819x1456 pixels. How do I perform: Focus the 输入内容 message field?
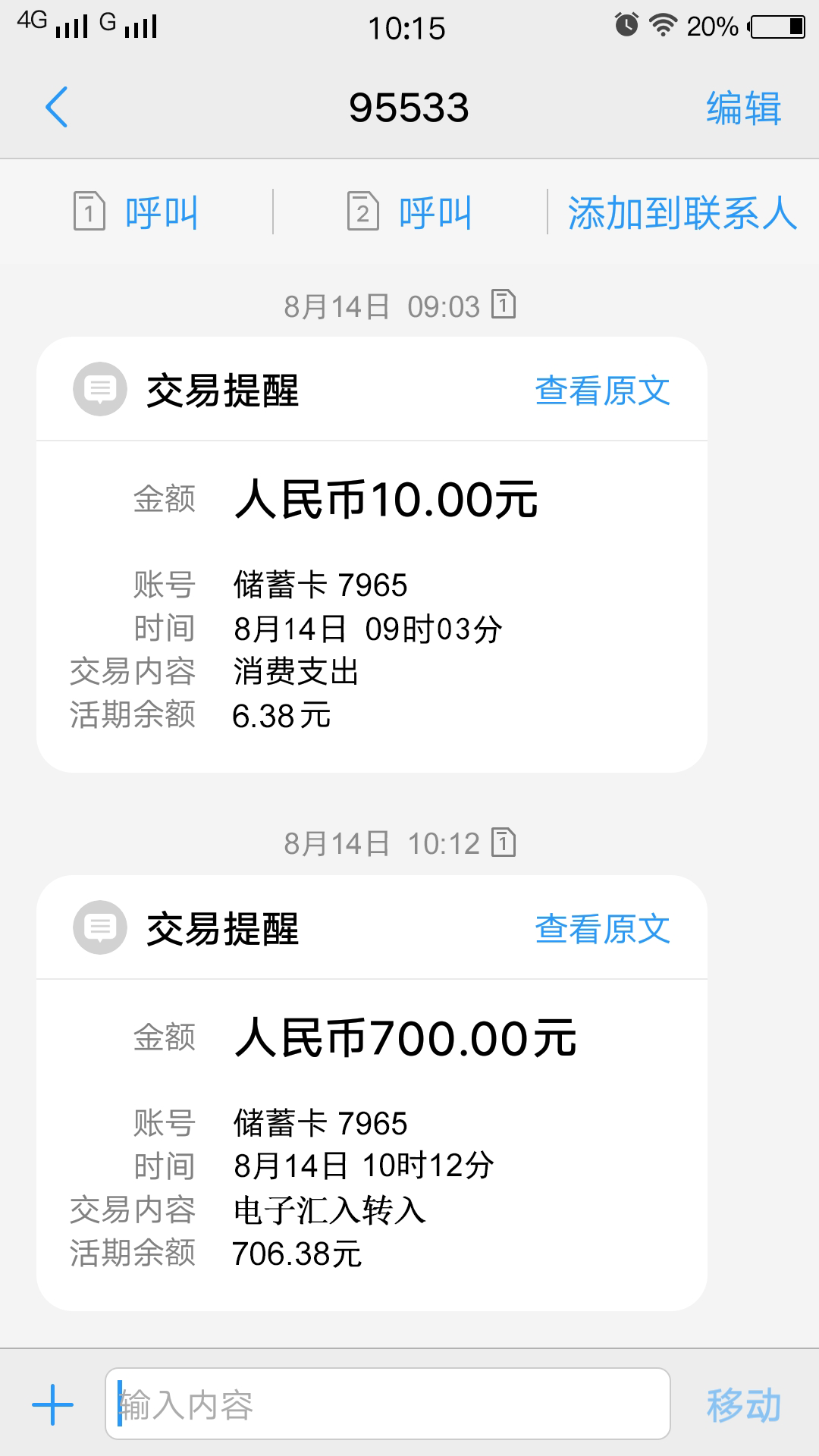[388, 1404]
